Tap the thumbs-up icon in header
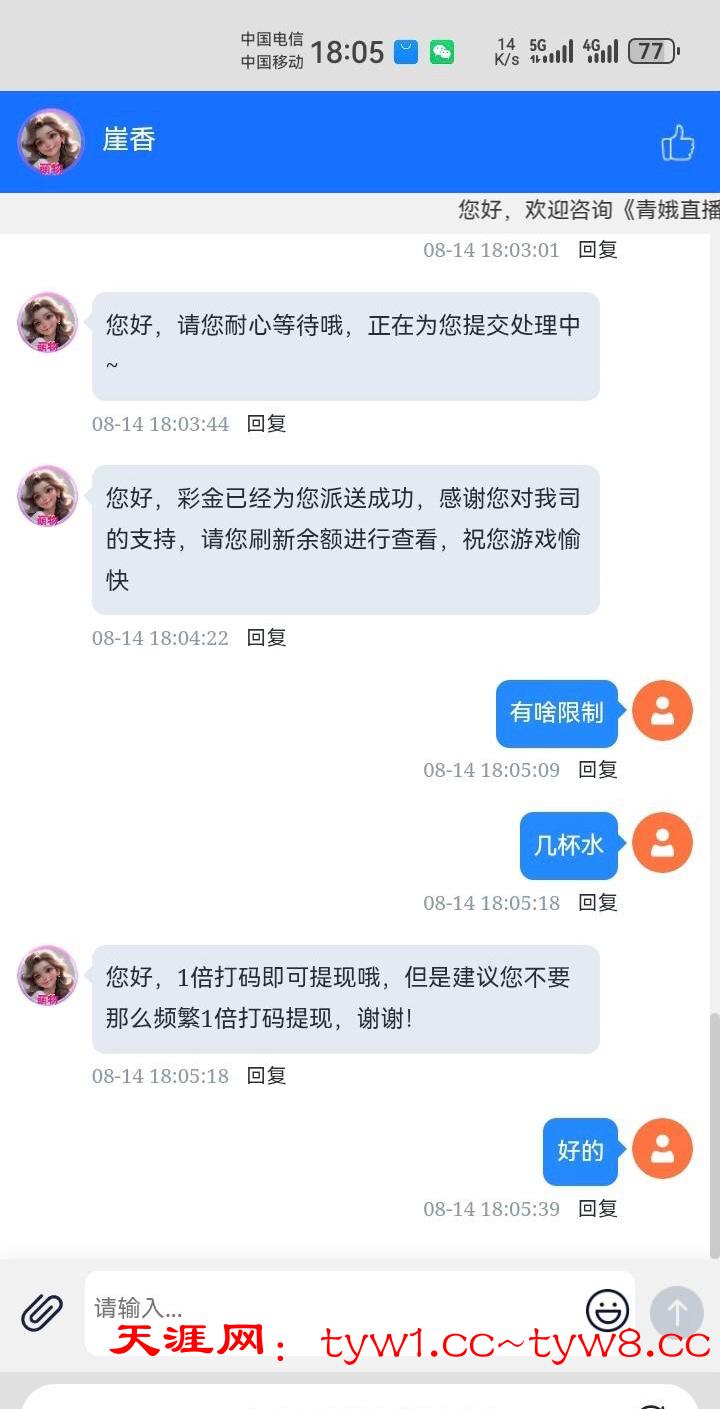This screenshot has height=1409, width=720. coord(678,143)
